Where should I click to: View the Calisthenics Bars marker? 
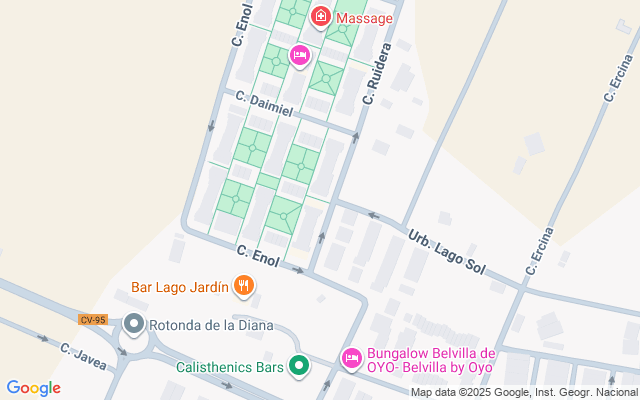coord(298,366)
